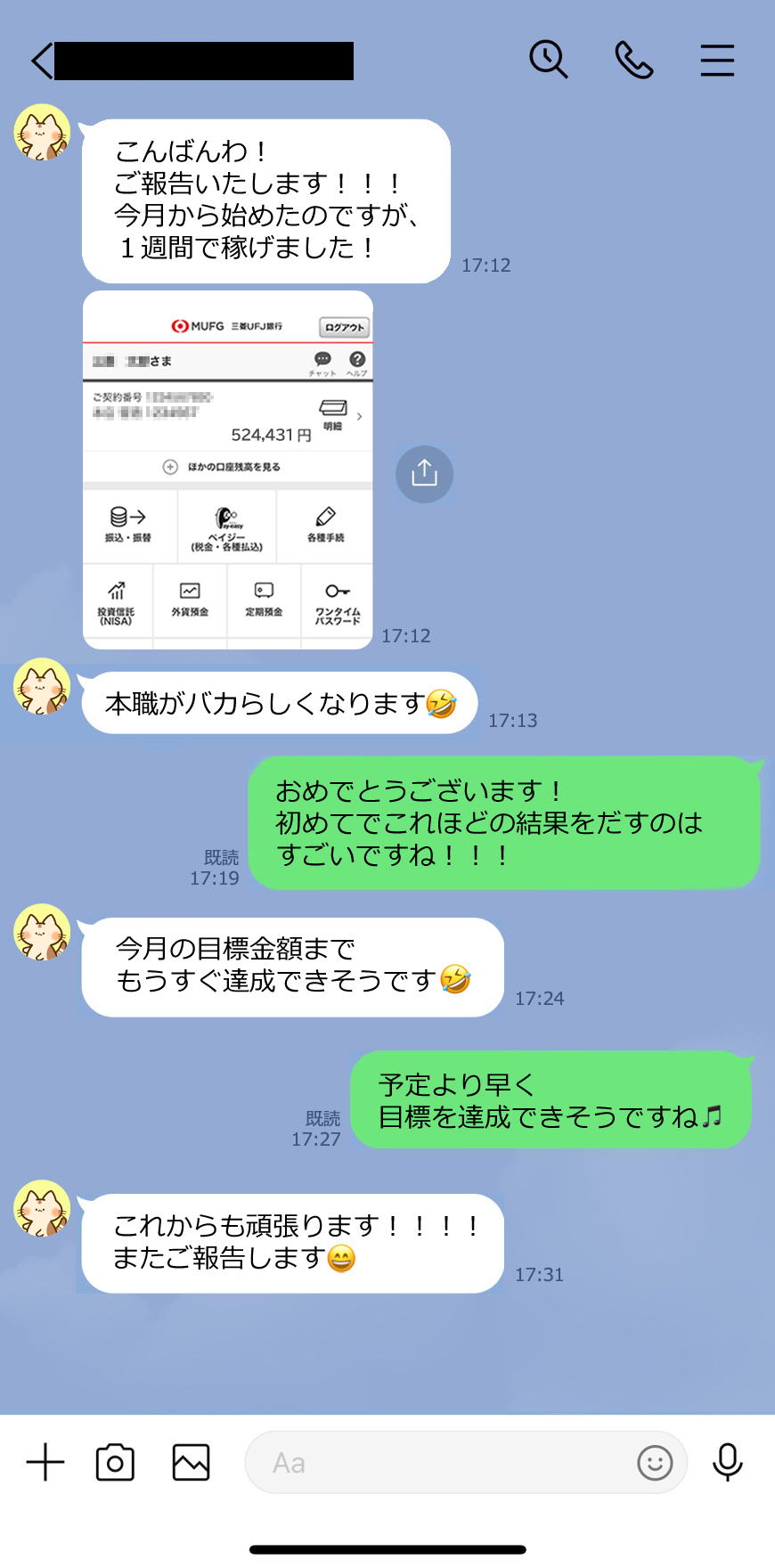Open the plus attachment menu
775x1568 pixels.
coord(45,1462)
